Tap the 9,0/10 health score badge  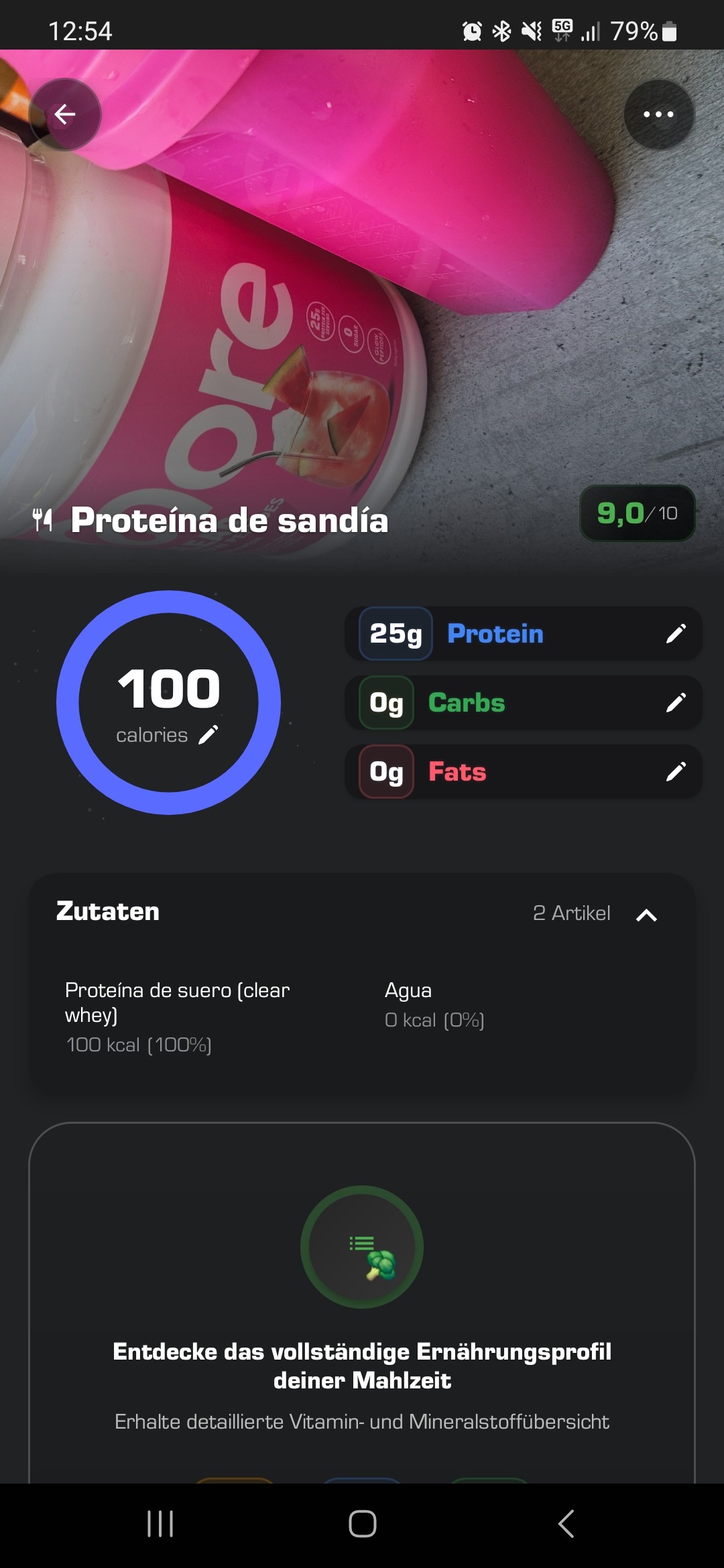pos(637,513)
